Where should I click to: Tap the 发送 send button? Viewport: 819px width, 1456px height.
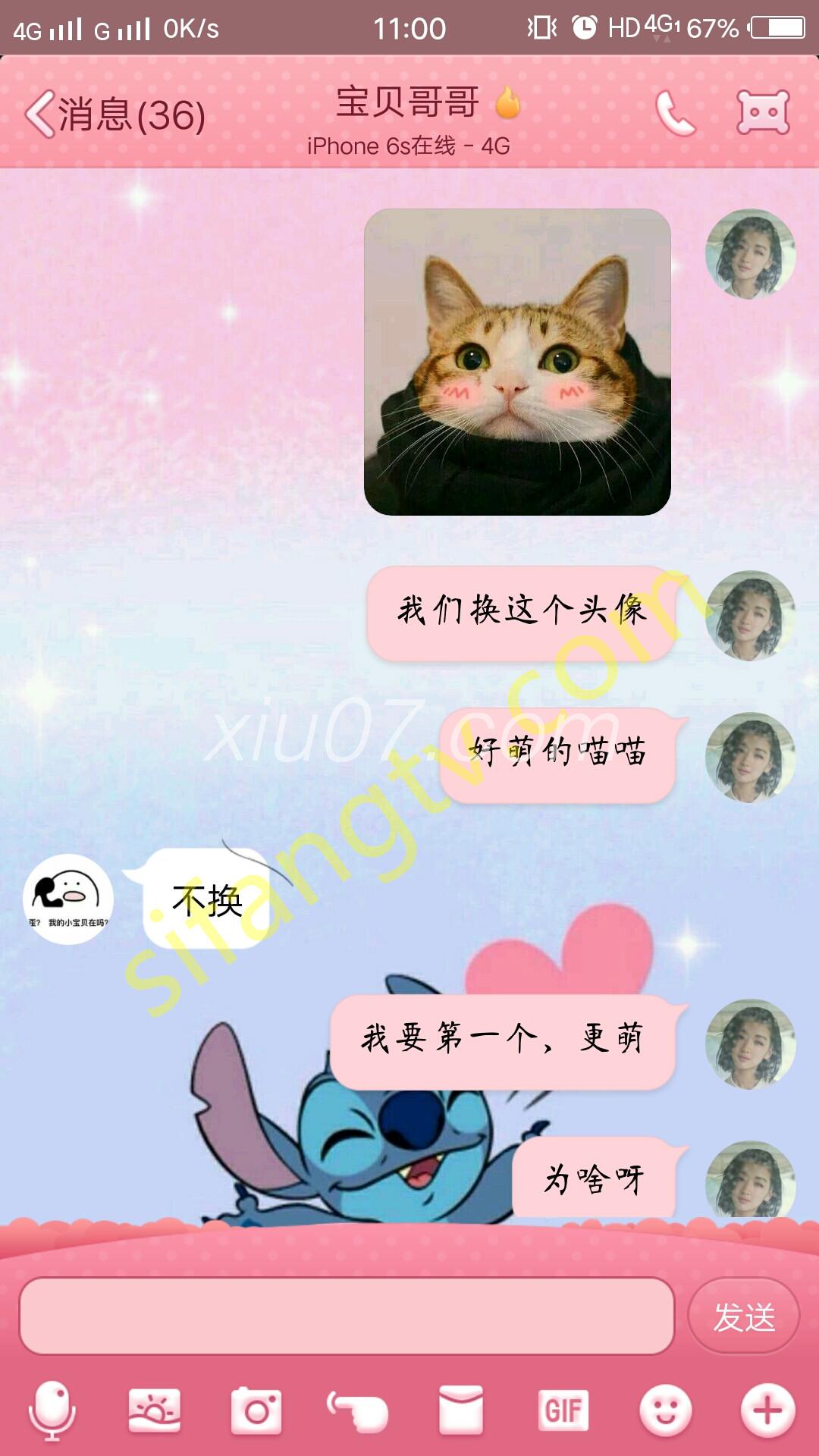coord(743,1316)
